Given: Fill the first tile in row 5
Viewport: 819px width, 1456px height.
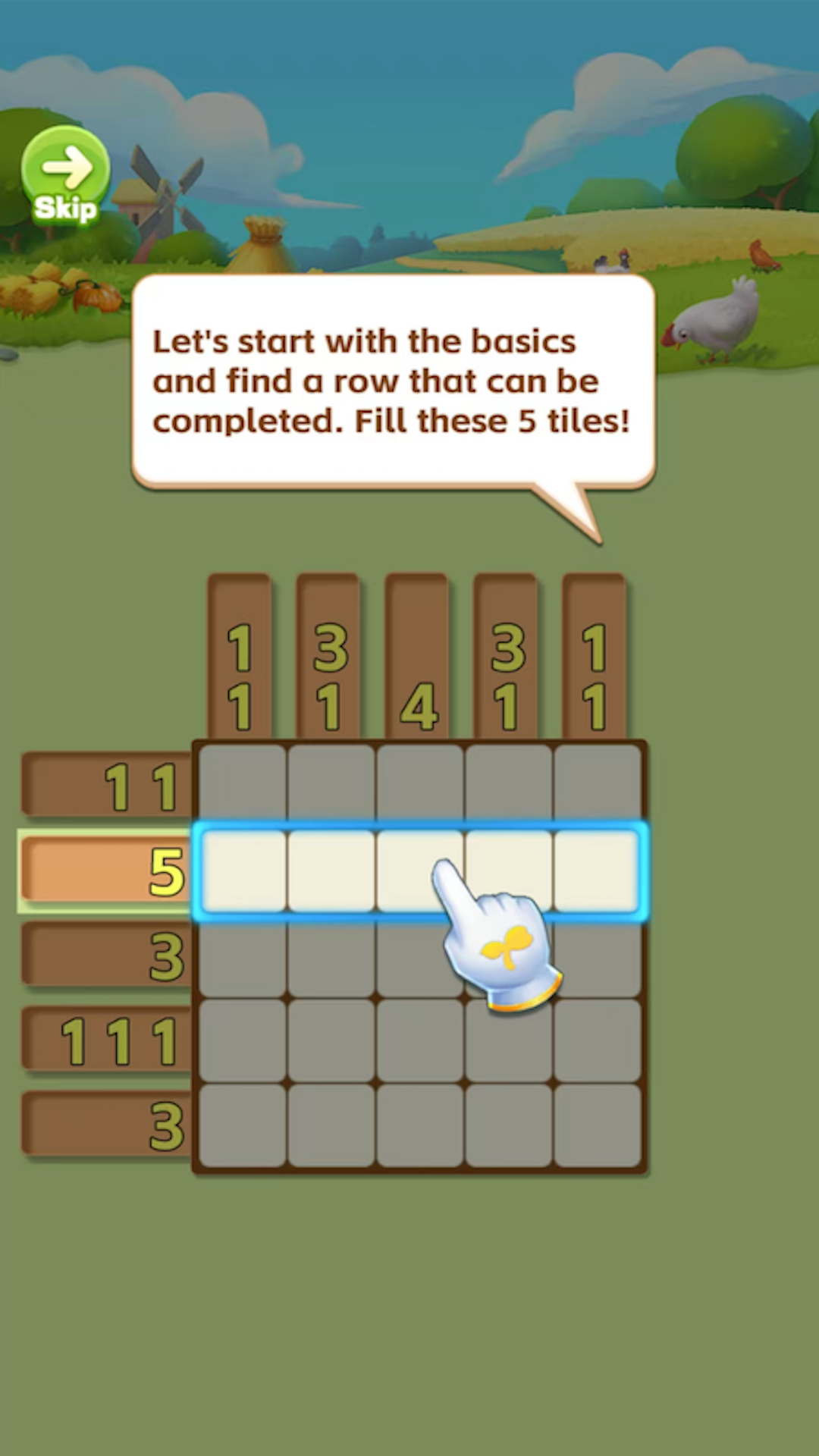Looking at the screenshot, I should [243, 871].
